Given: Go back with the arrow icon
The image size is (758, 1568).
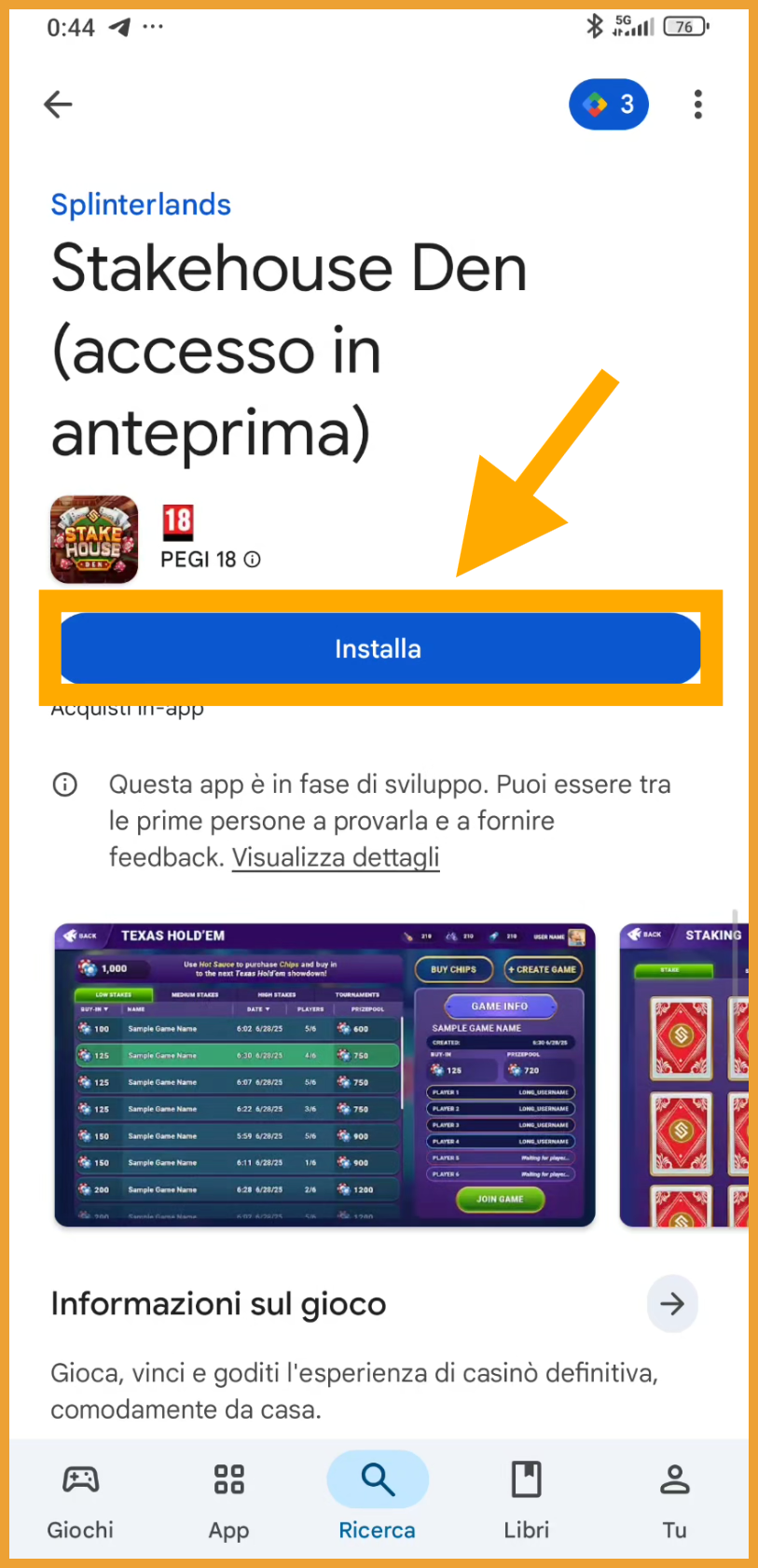Looking at the screenshot, I should [x=58, y=104].
